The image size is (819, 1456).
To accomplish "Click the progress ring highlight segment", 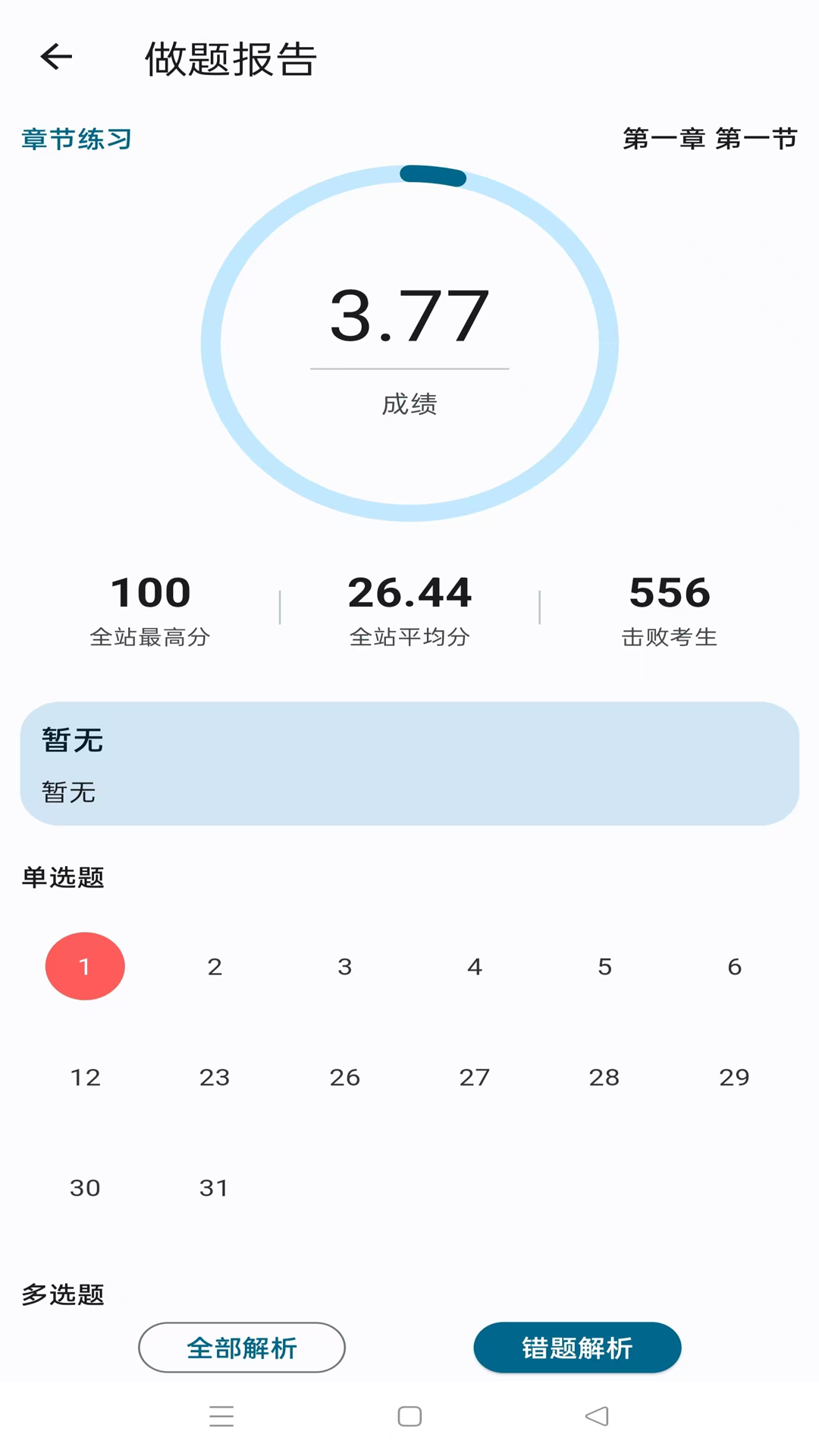I will (432, 175).
